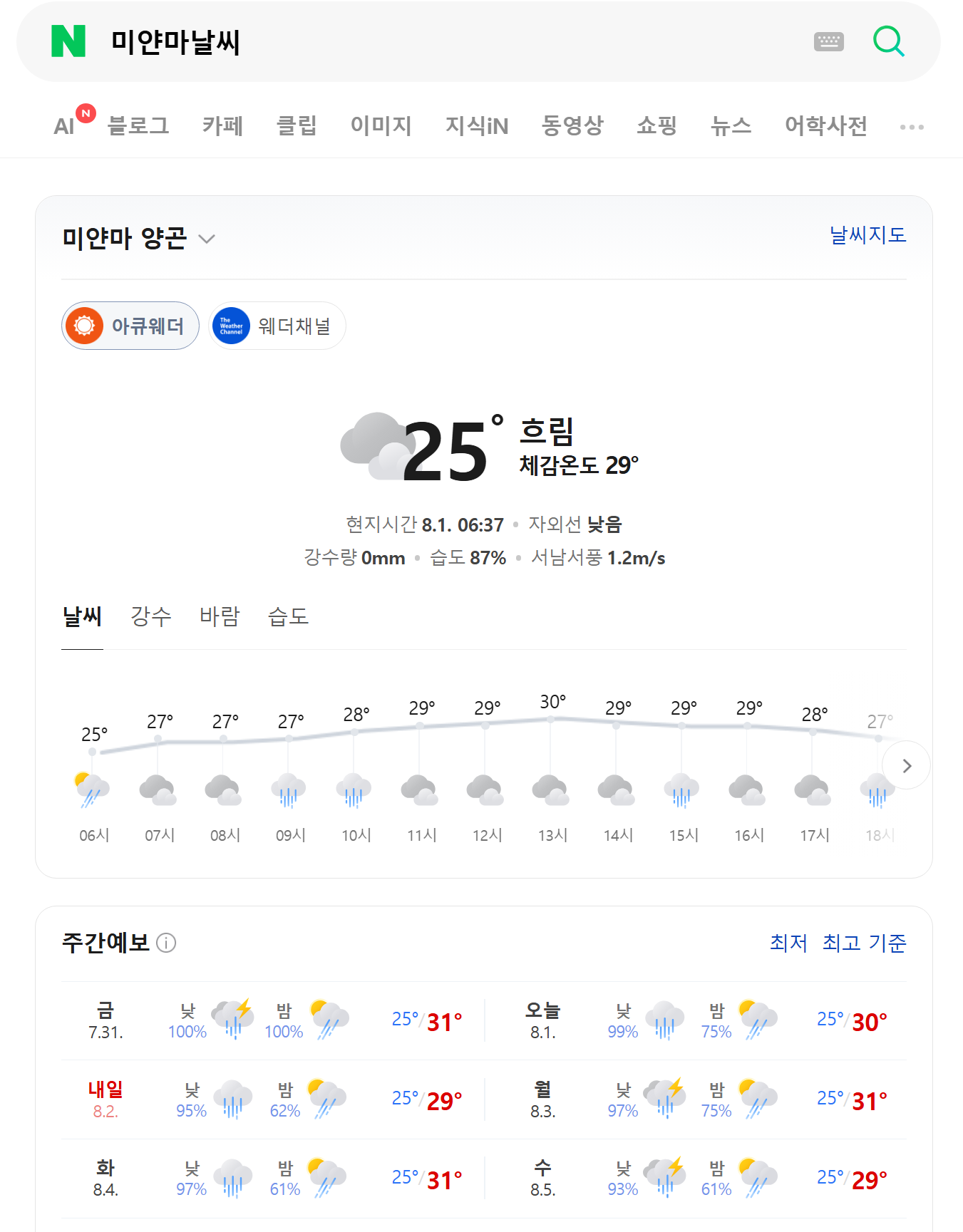Image resolution: width=963 pixels, height=1232 pixels.
Task: Go to Naver home via N logo
Action: (x=68, y=41)
